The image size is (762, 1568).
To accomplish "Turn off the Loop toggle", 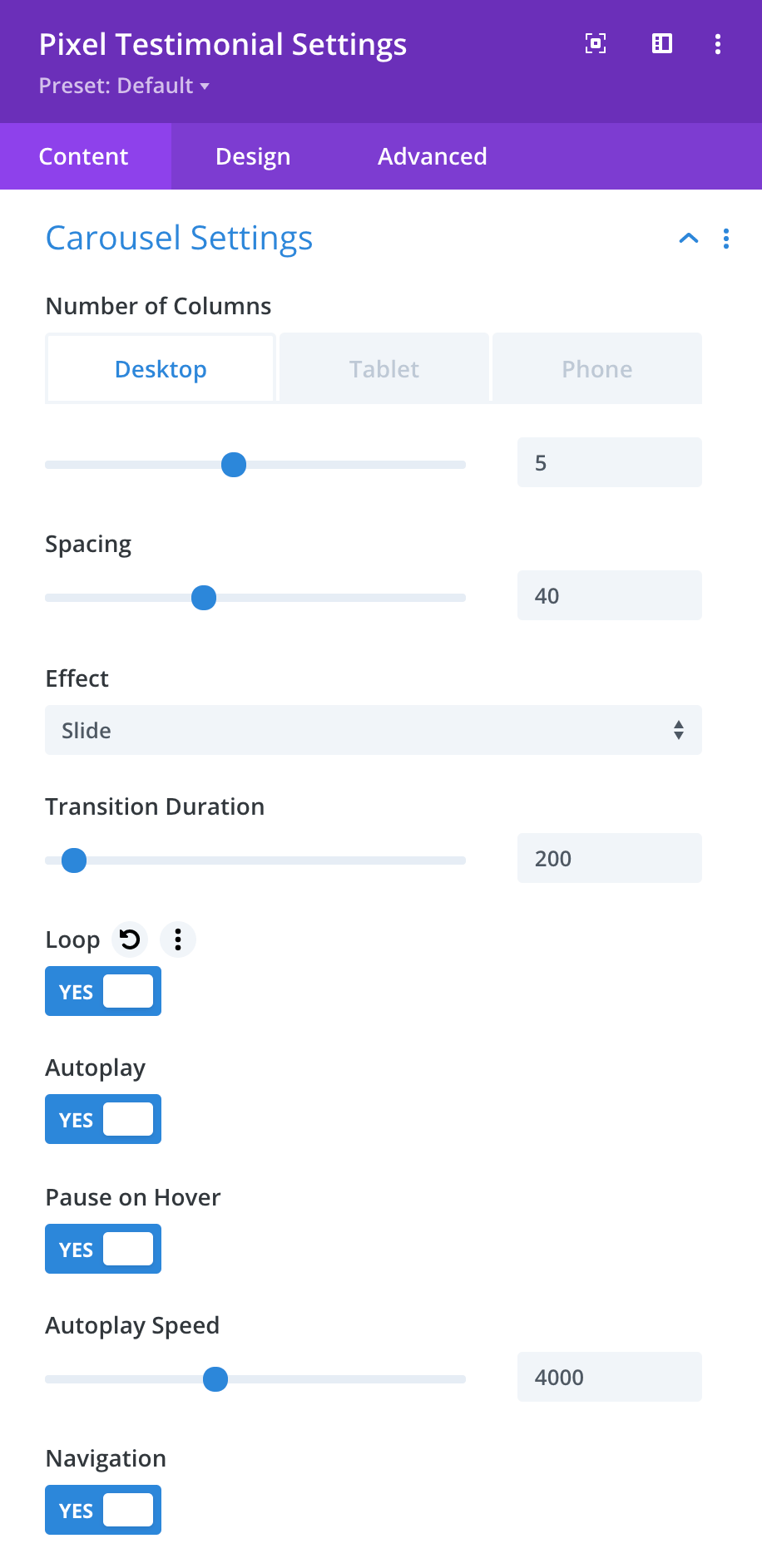I will pos(103,991).
